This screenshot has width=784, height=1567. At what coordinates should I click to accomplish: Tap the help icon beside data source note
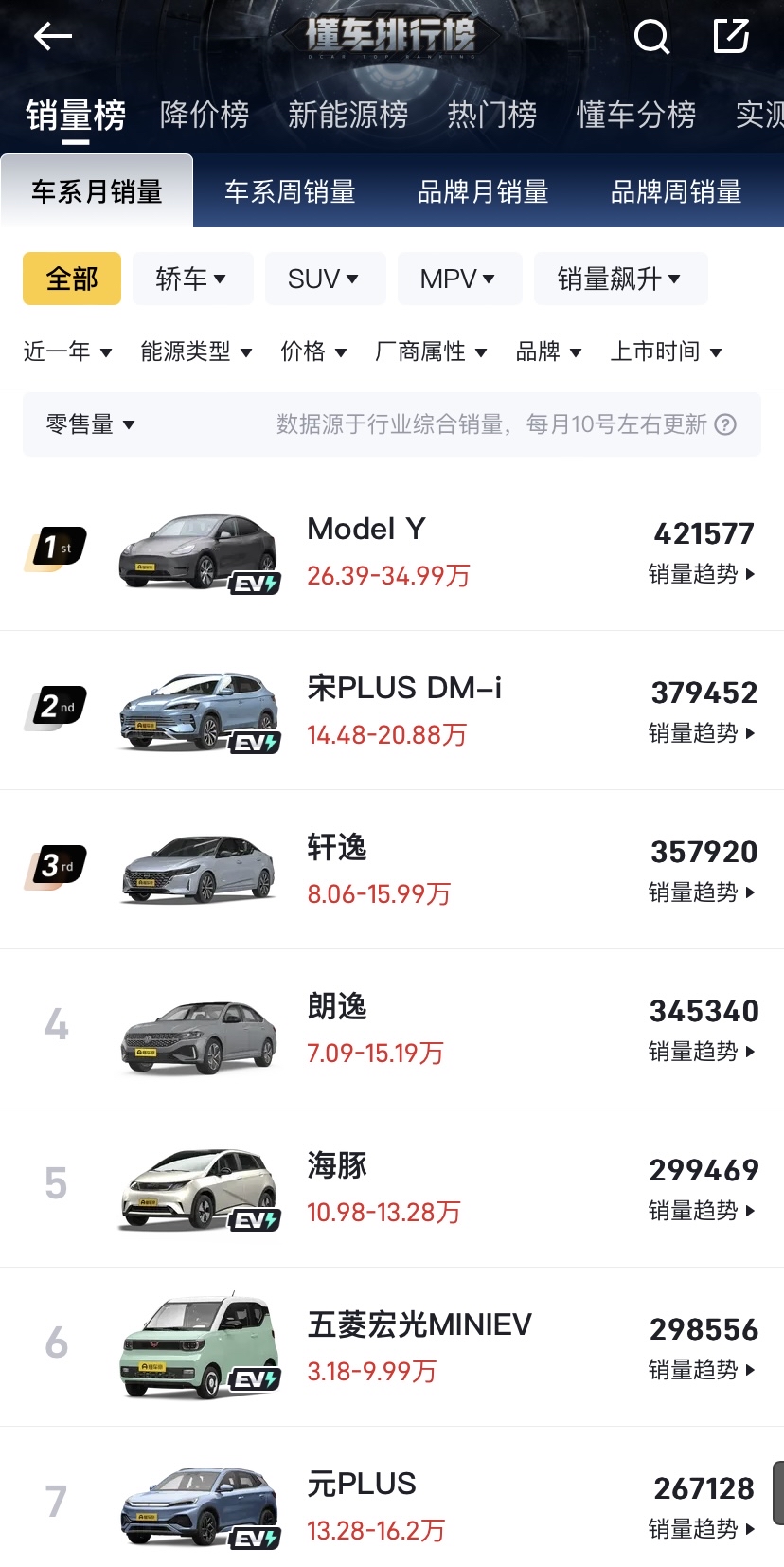tap(725, 424)
